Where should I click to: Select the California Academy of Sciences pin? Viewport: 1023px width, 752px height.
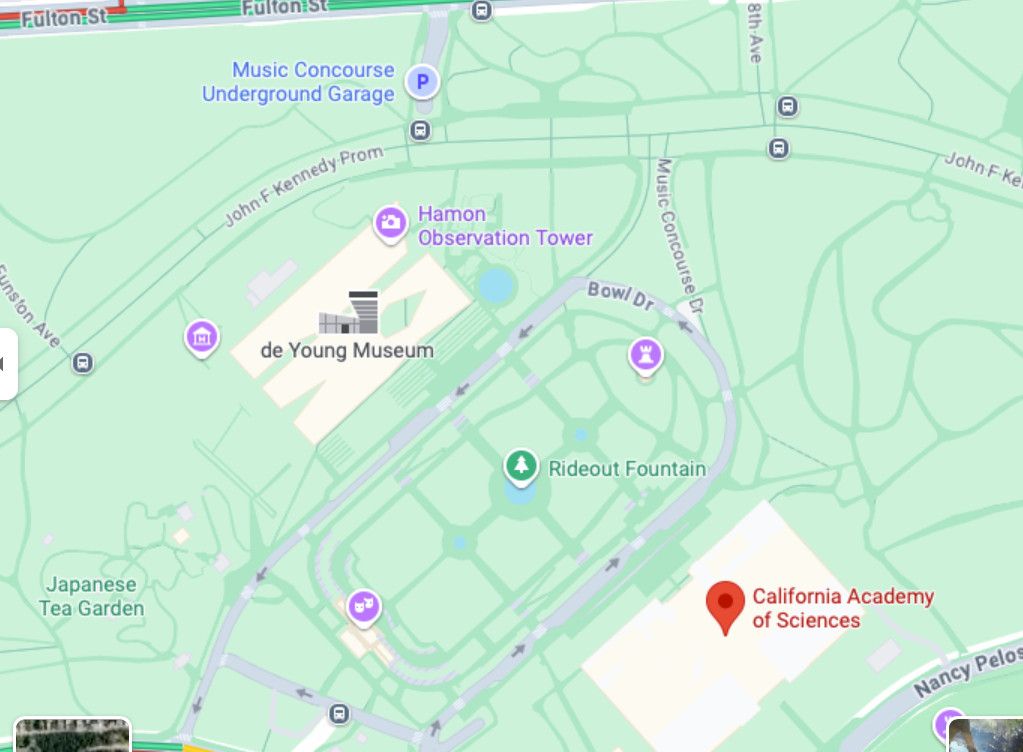point(724,603)
